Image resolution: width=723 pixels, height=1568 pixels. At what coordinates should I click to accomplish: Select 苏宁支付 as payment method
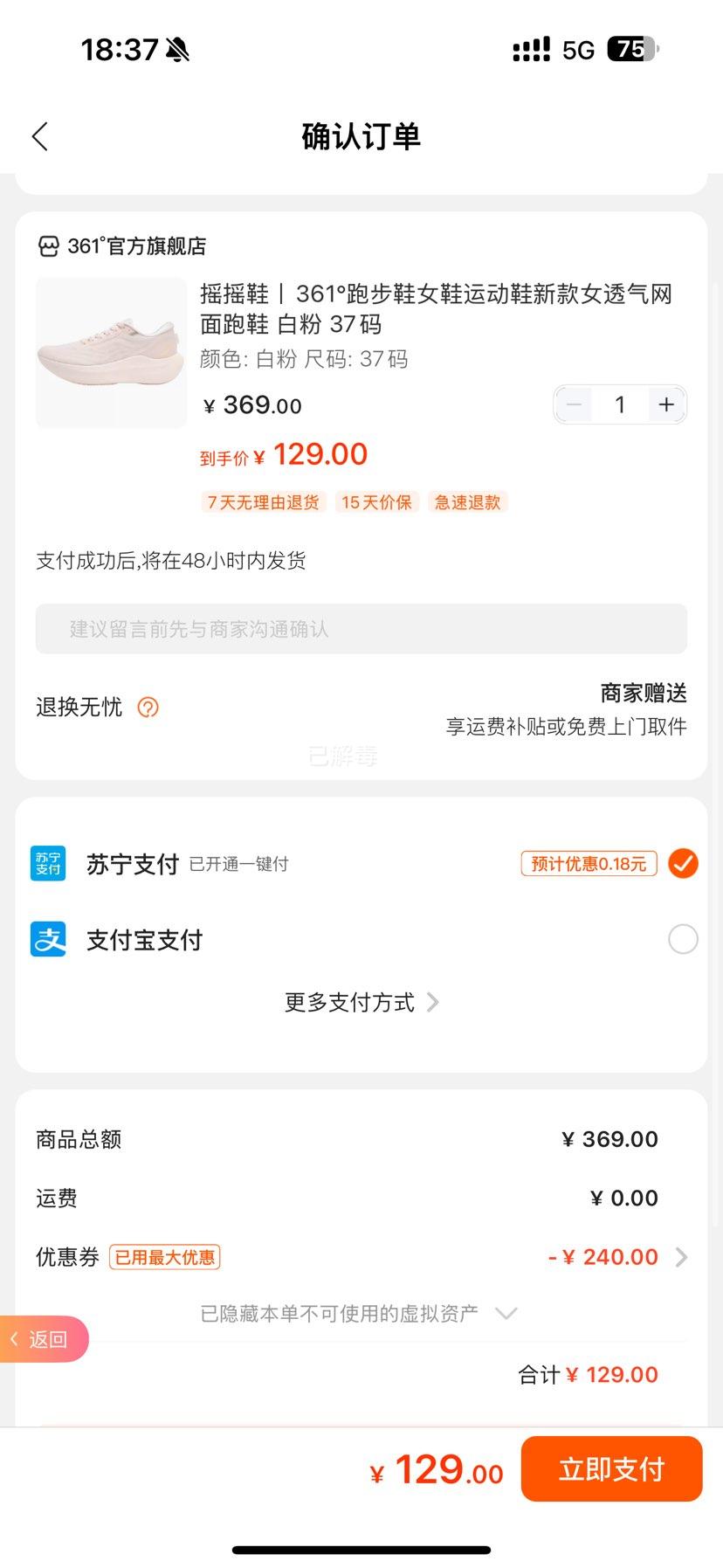tap(682, 863)
